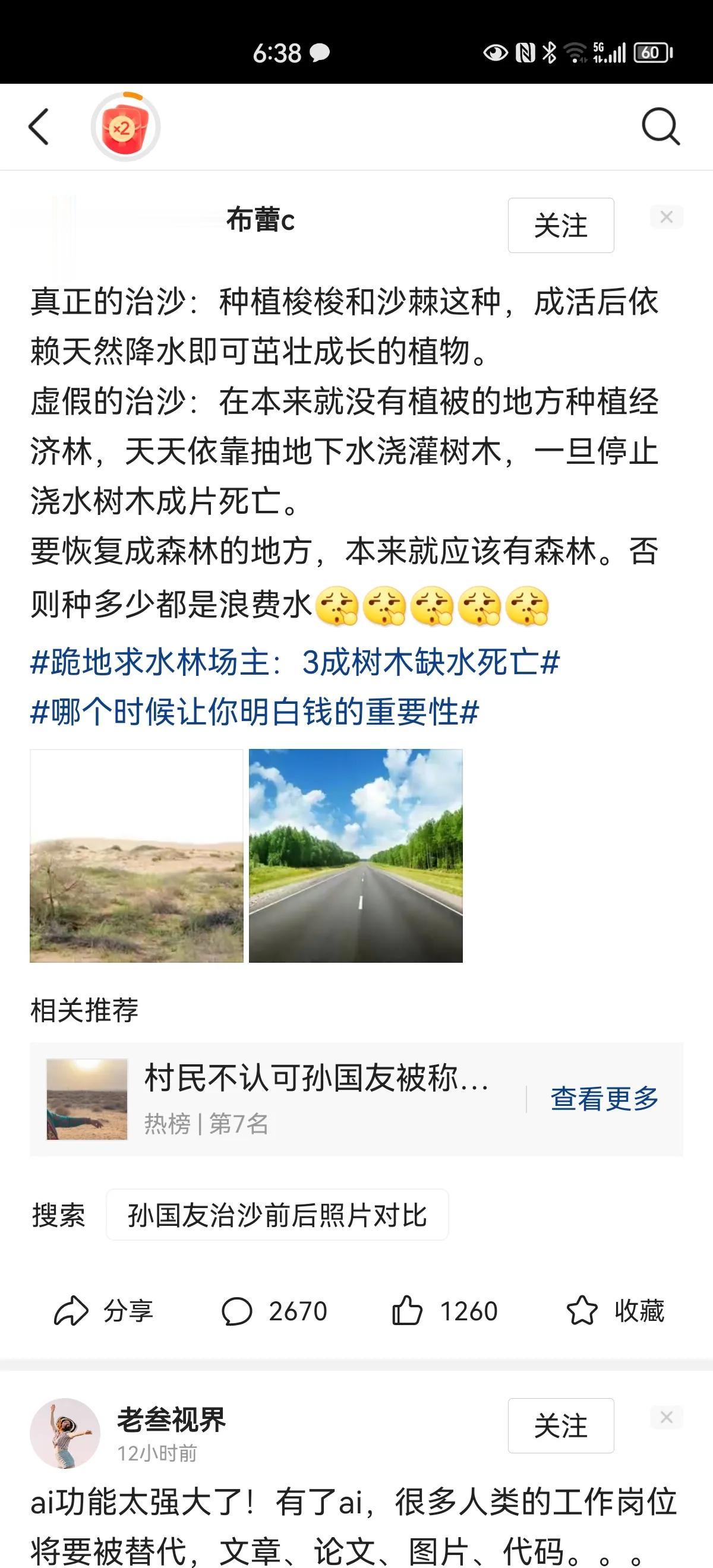This screenshot has height=1568, width=713.
Task: Follow the author 布蕾c
Action: (x=560, y=225)
